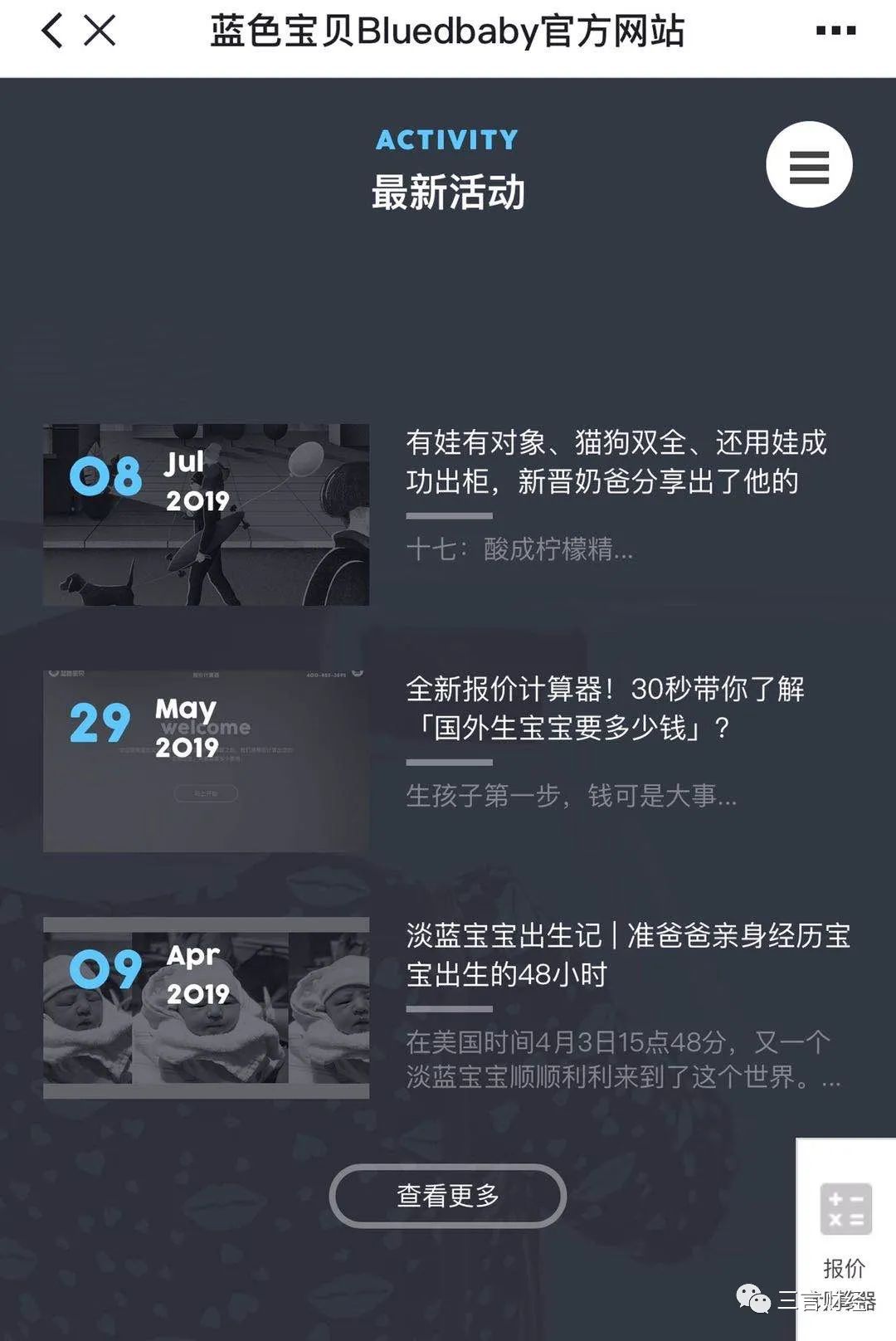The image size is (896, 1341).
Task: Read the 淡蓝宝宝出生记 article
Action: 627,954
